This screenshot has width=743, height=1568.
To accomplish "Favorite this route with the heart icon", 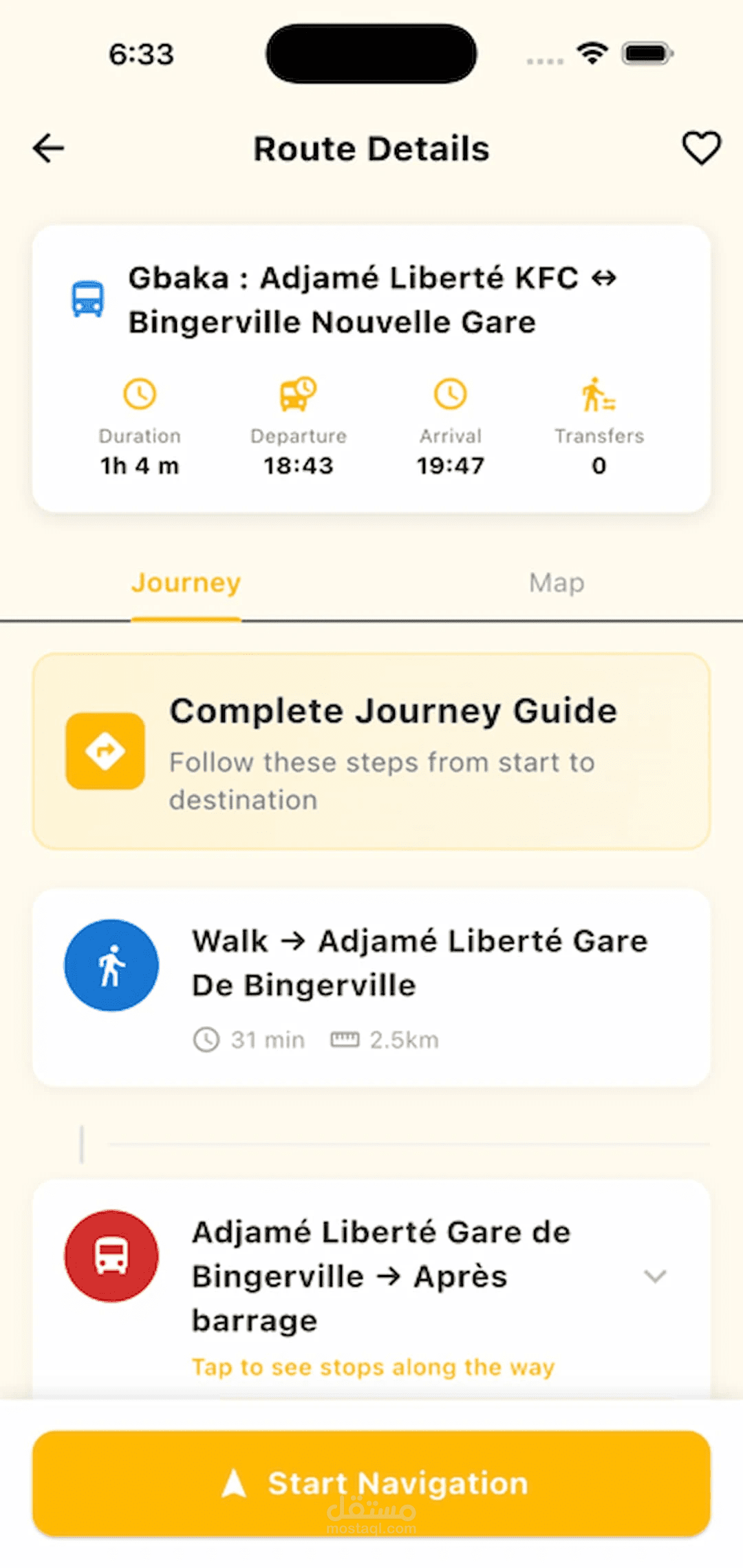I will click(701, 148).
